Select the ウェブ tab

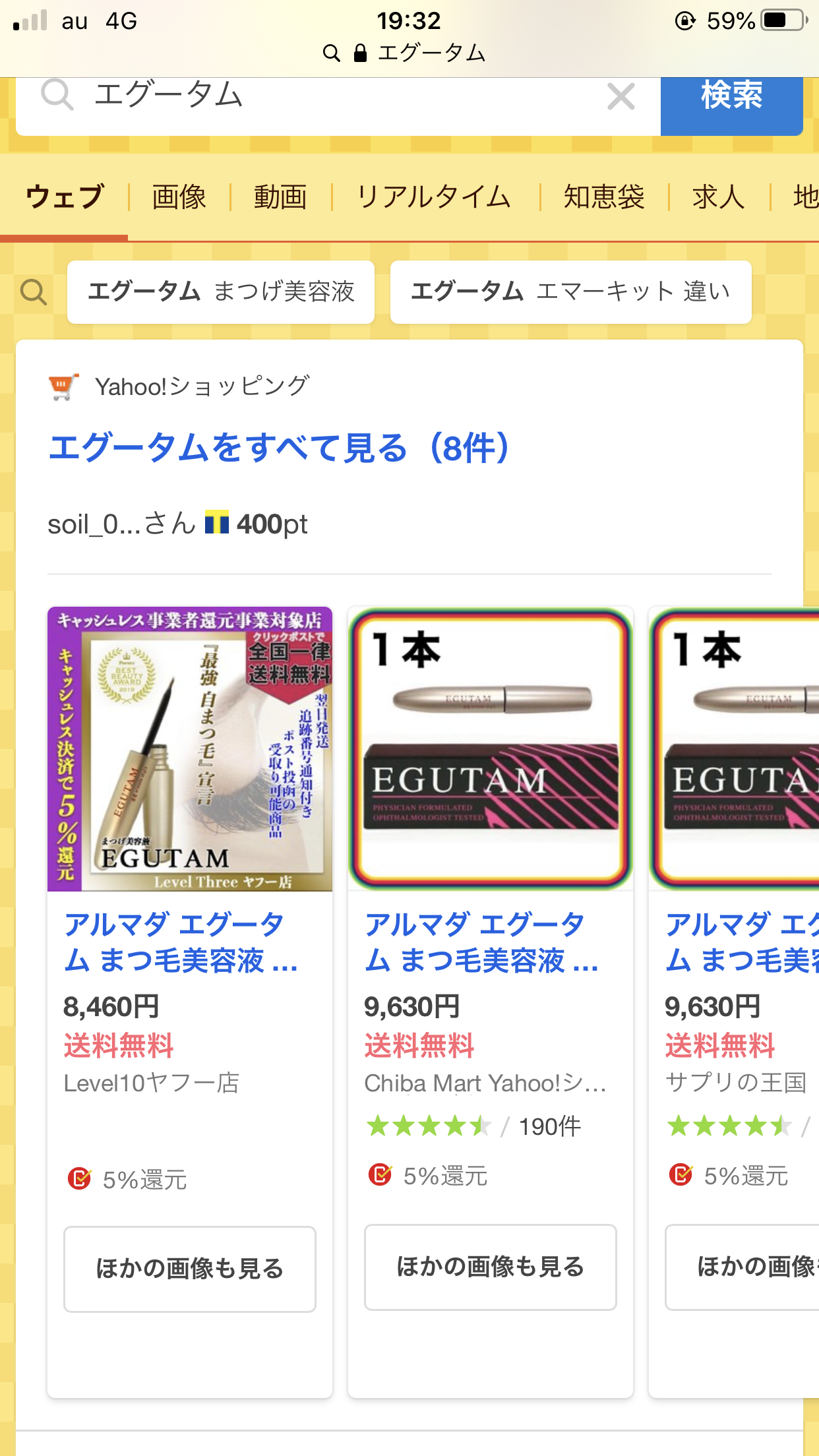[x=64, y=197]
